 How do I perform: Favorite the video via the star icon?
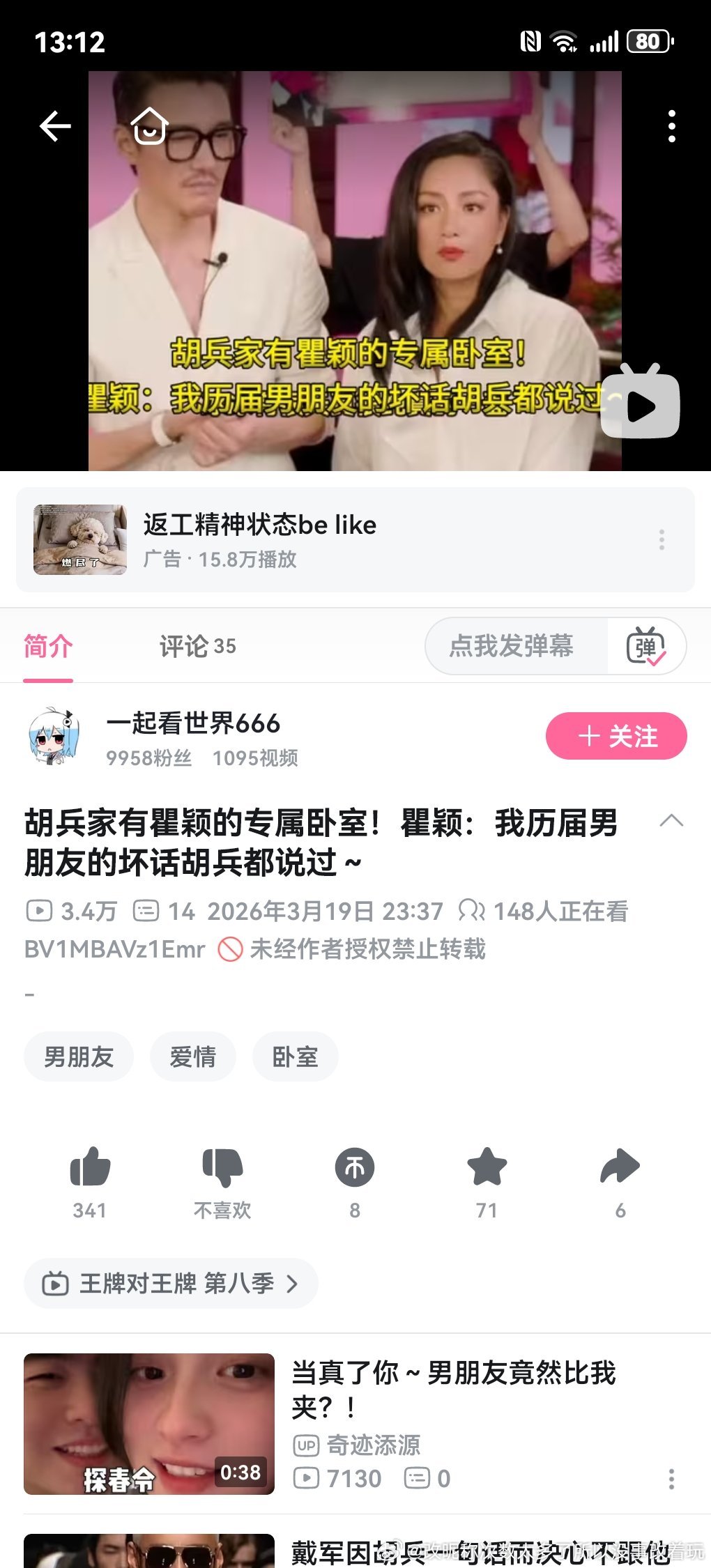[488, 1167]
